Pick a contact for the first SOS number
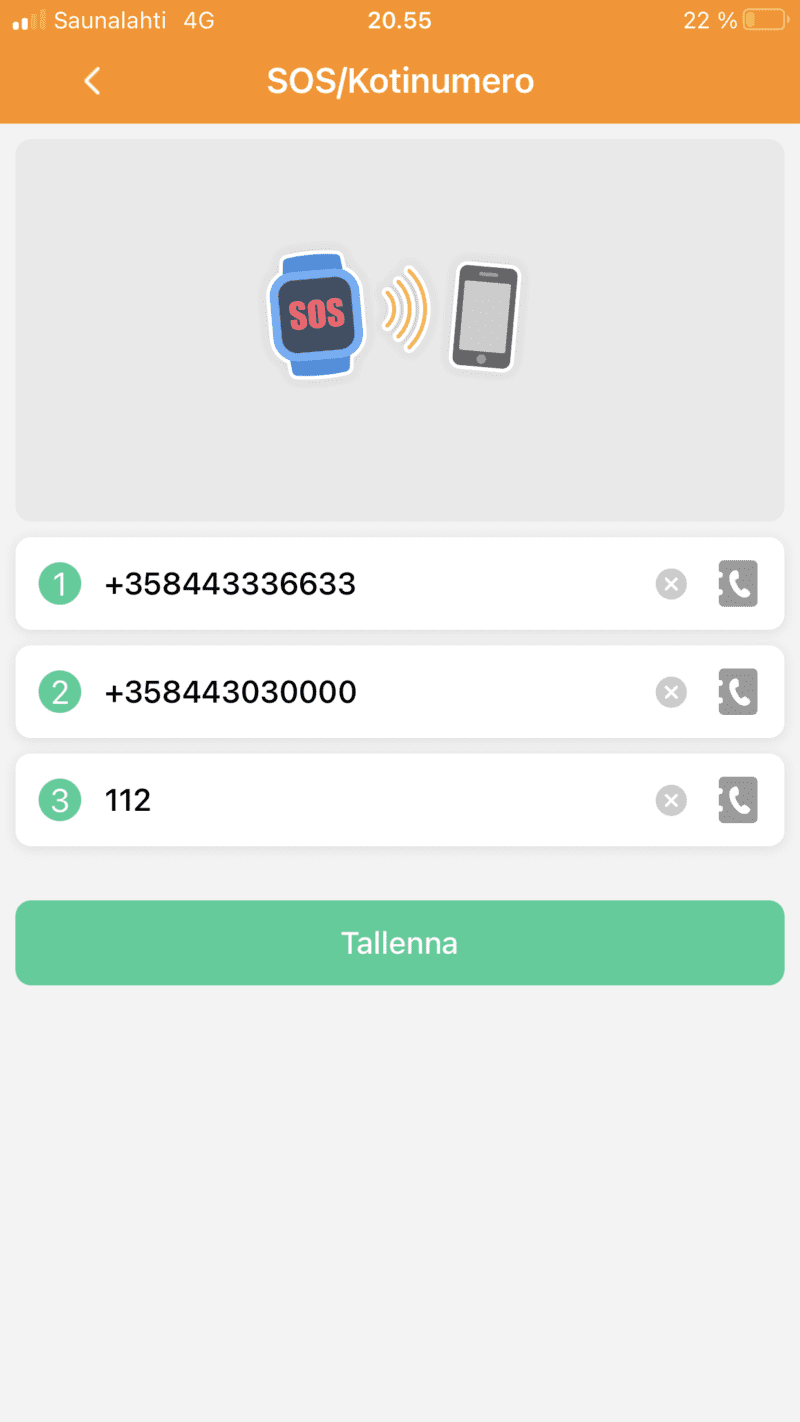The height and width of the screenshot is (1422, 800). [x=738, y=584]
